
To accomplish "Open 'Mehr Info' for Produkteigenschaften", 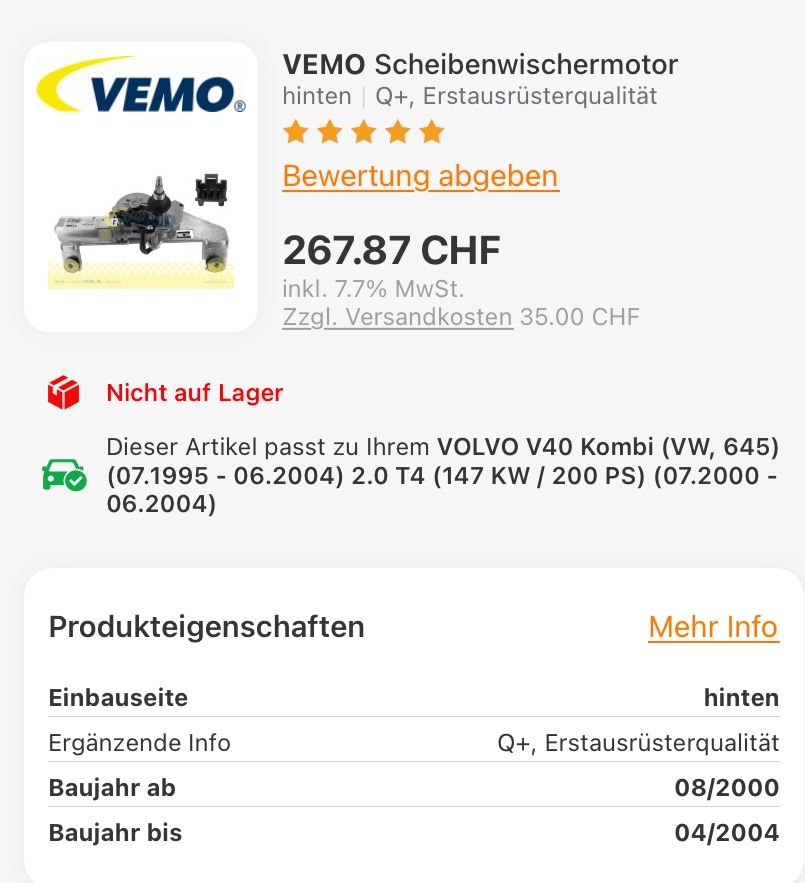I will (x=712, y=627).
